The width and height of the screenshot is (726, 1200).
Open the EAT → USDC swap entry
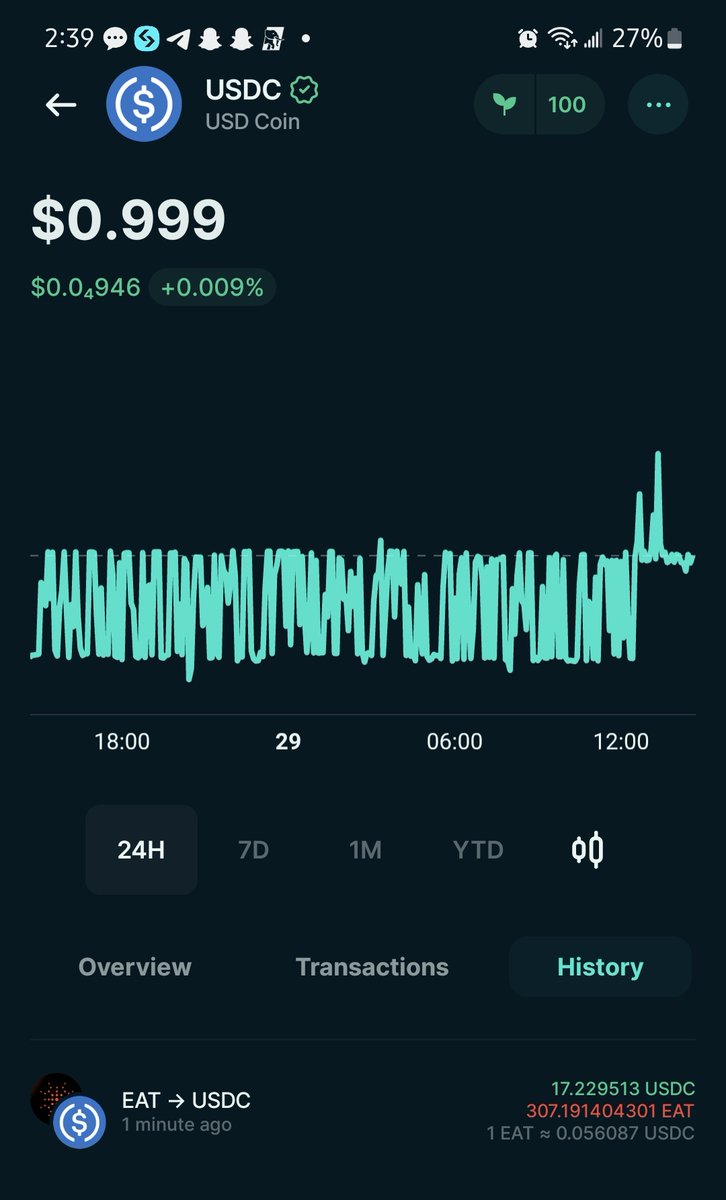[x=362, y=1110]
